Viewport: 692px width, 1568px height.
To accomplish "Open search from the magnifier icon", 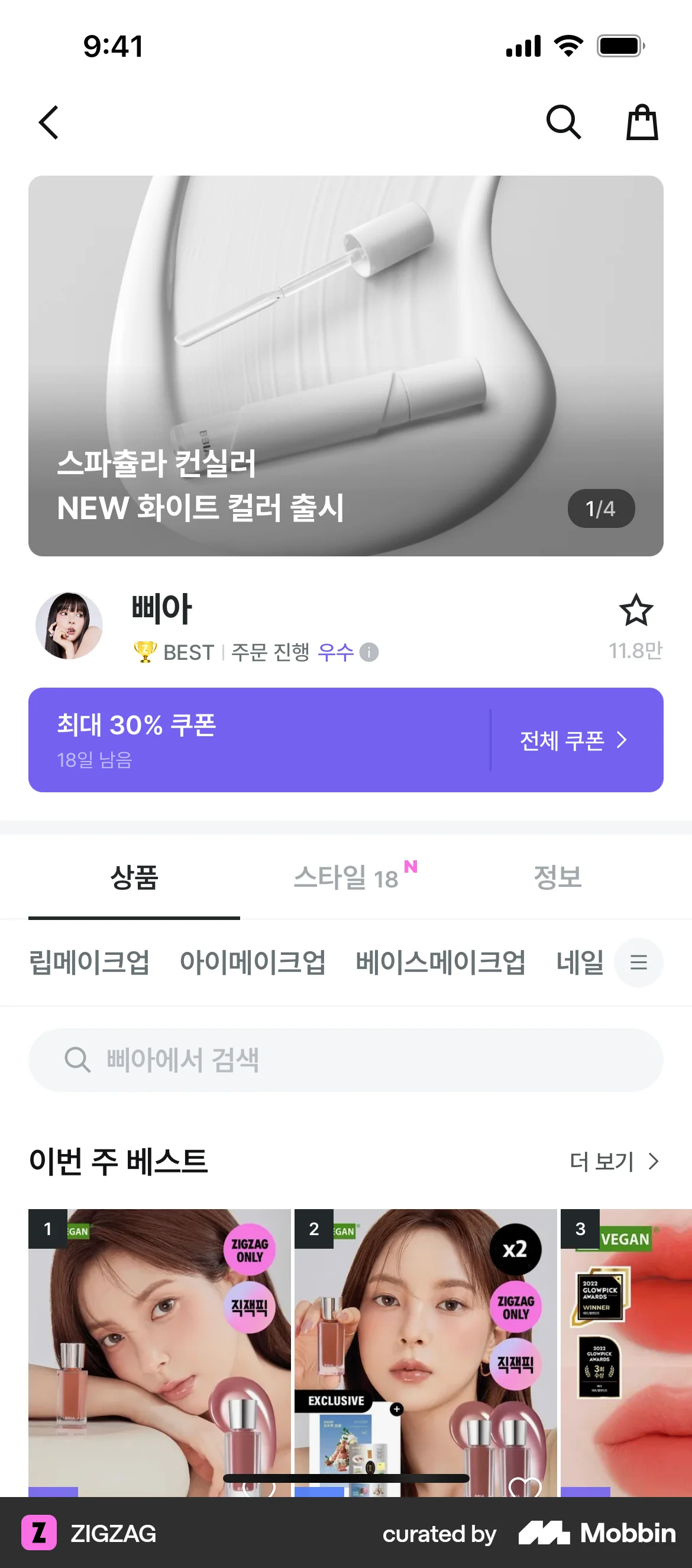I will (564, 122).
